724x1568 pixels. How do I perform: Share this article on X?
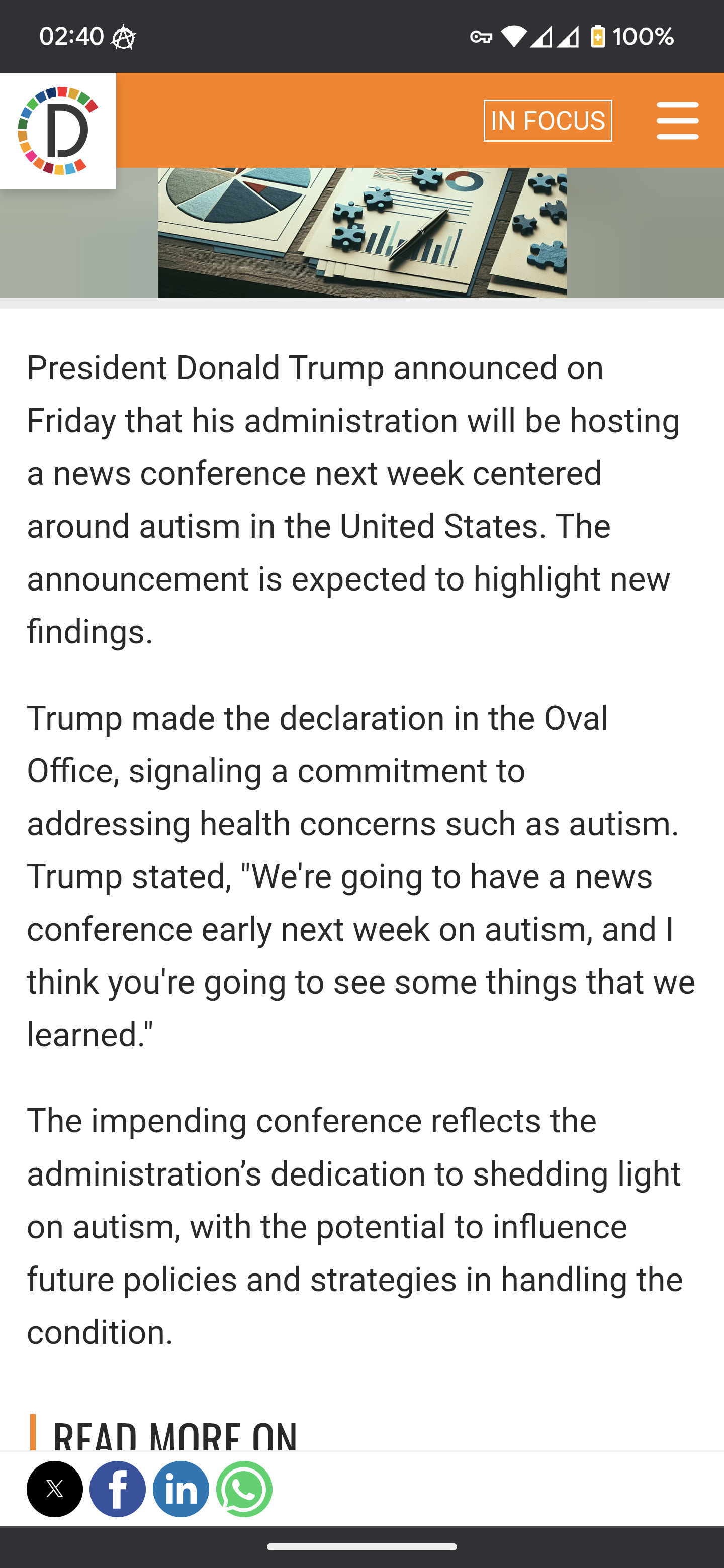[x=55, y=1489]
